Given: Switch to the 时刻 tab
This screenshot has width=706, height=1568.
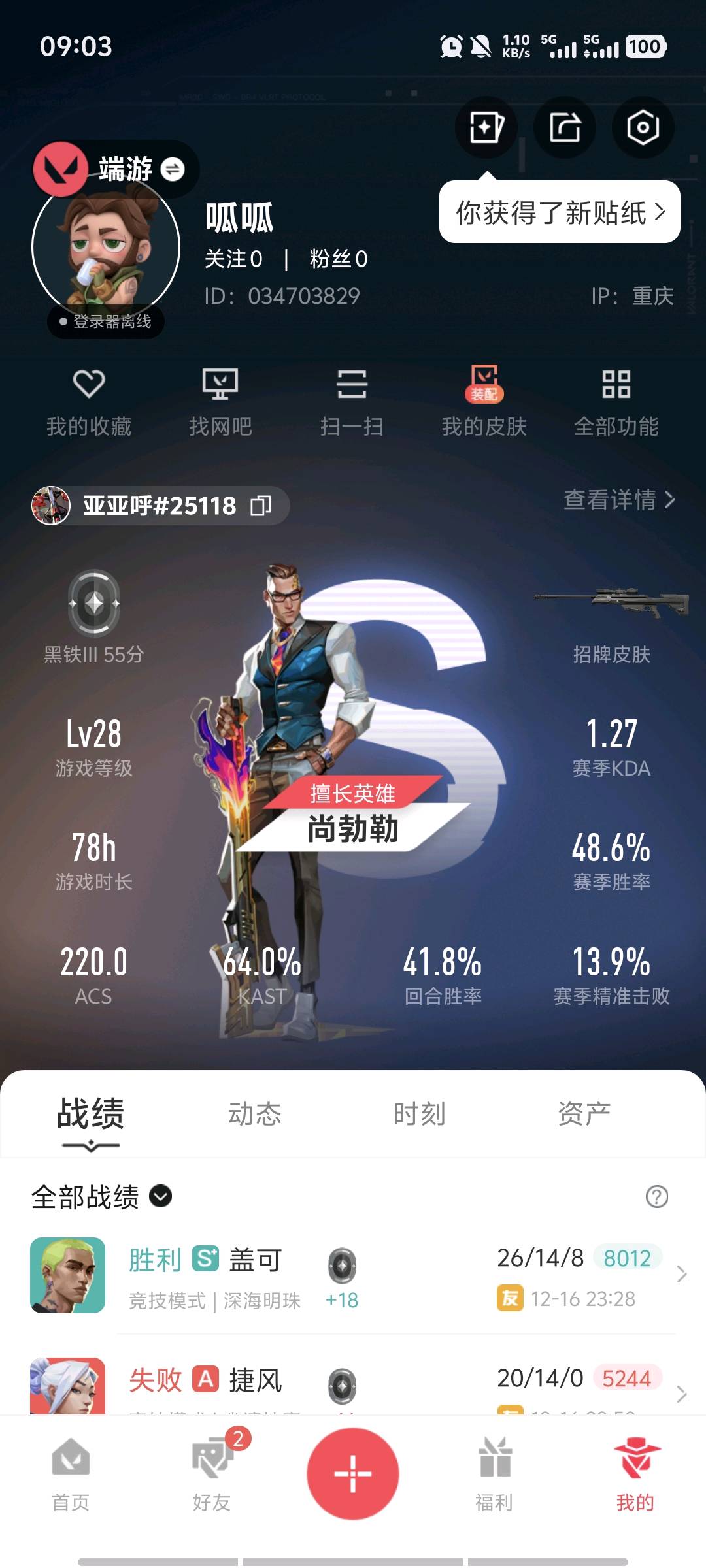Looking at the screenshot, I should pyautogui.click(x=420, y=1114).
